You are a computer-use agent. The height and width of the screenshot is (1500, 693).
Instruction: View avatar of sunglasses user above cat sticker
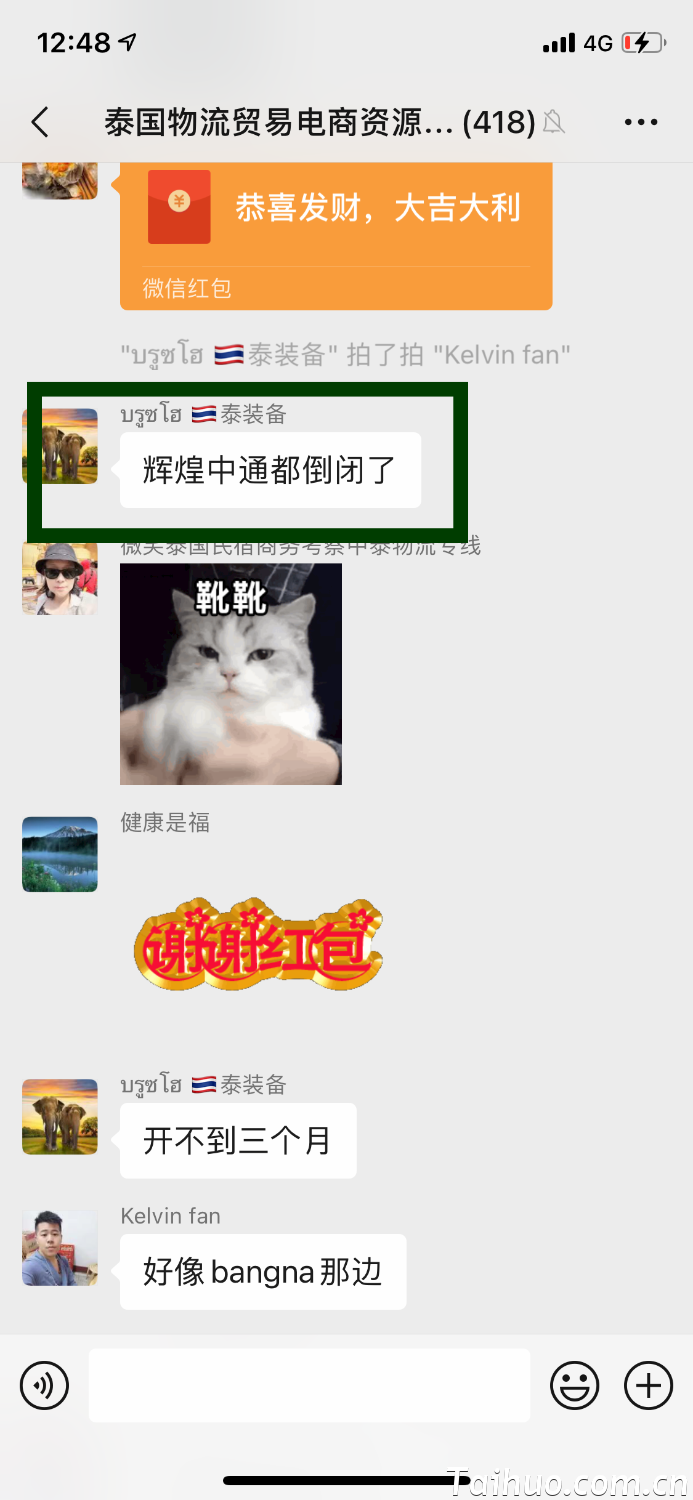point(60,578)
